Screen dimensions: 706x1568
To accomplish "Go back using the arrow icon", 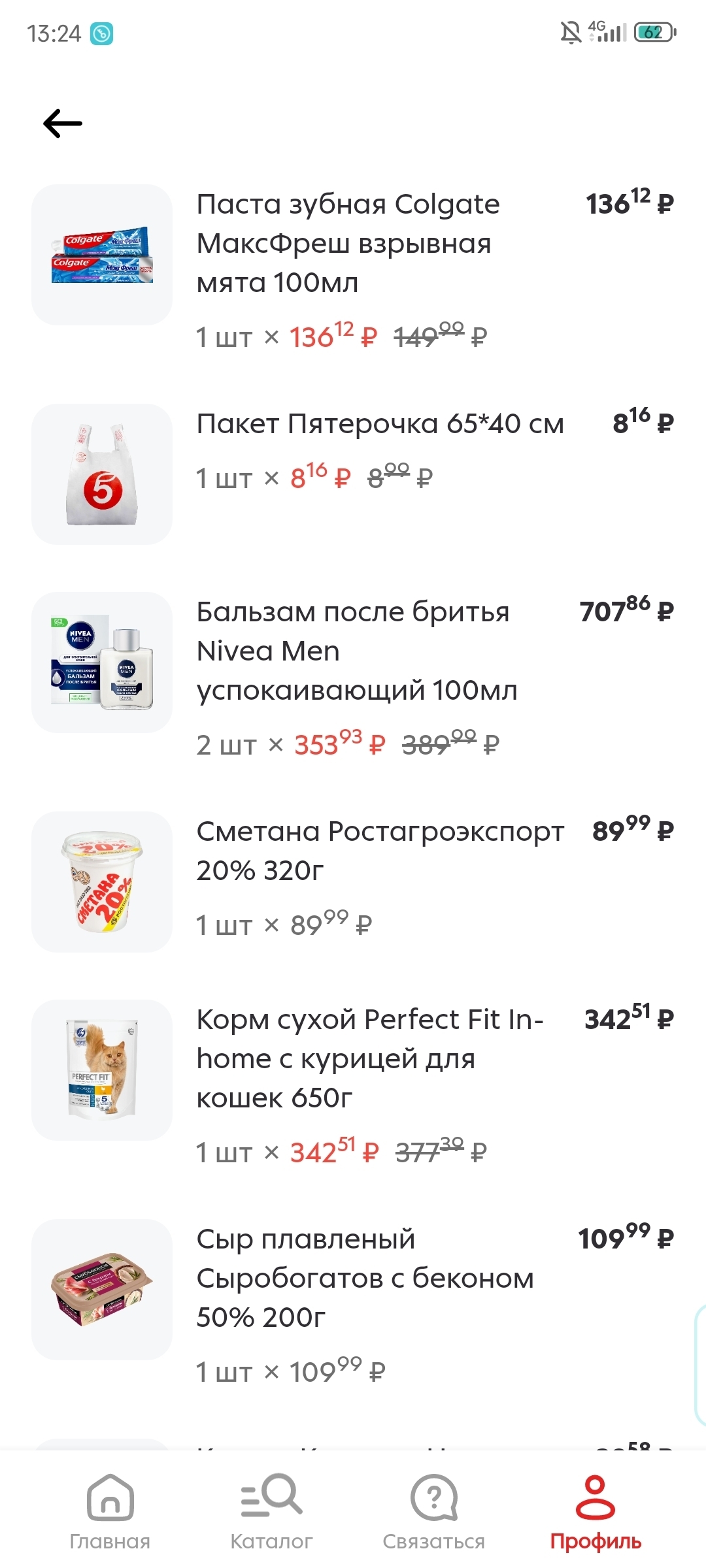I will 63,123.
